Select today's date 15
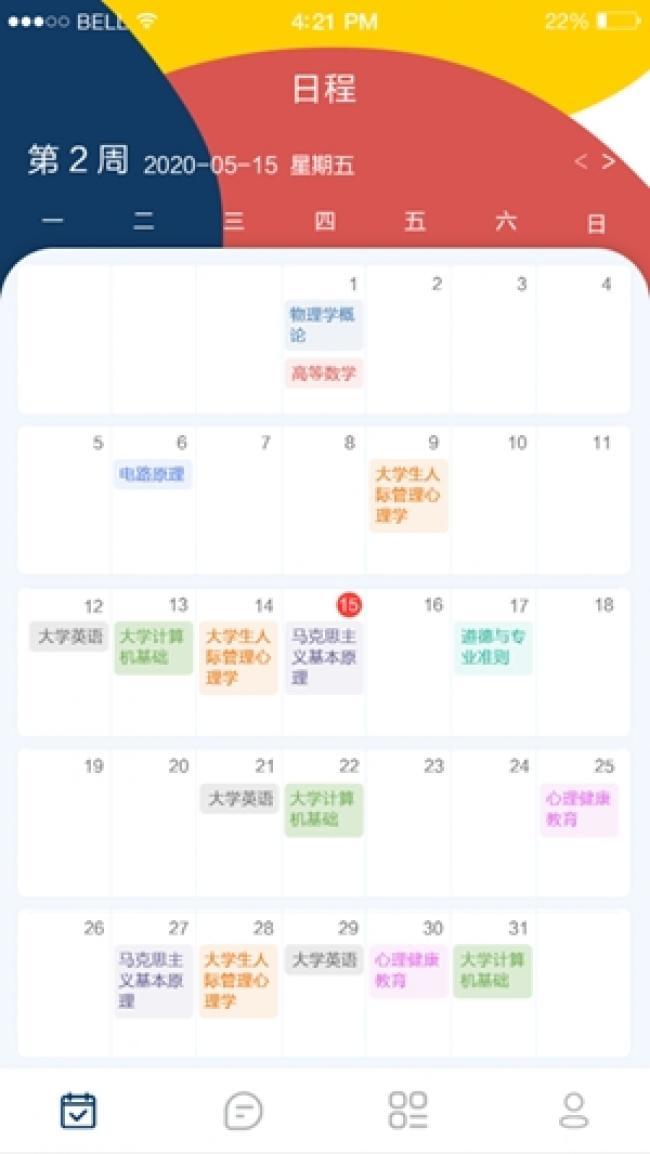This screenshot has width=650, height=1154. (348, 604)
